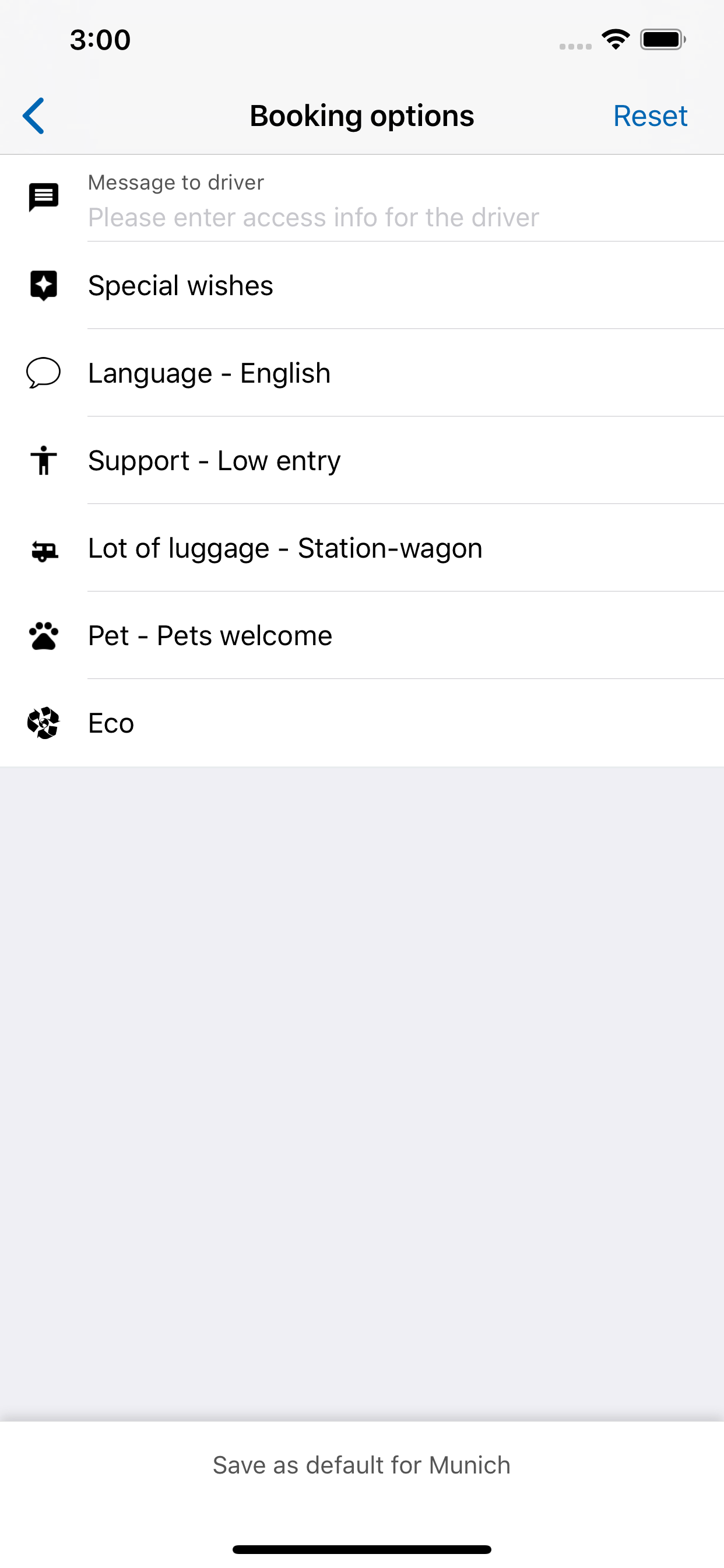724x1568 pixels.
Task: Reset the booking options
Action: coord(650,116)
